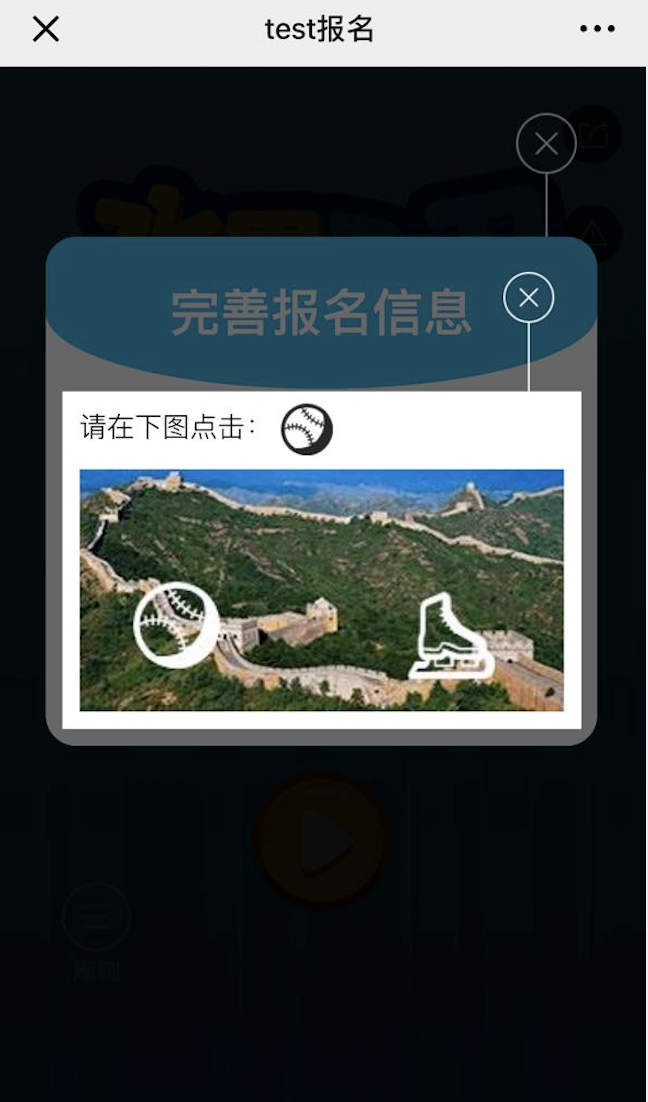The height and width of the screenshot is (1102, 648).
Task: Close the webview with the X icon
Action: 46,30
